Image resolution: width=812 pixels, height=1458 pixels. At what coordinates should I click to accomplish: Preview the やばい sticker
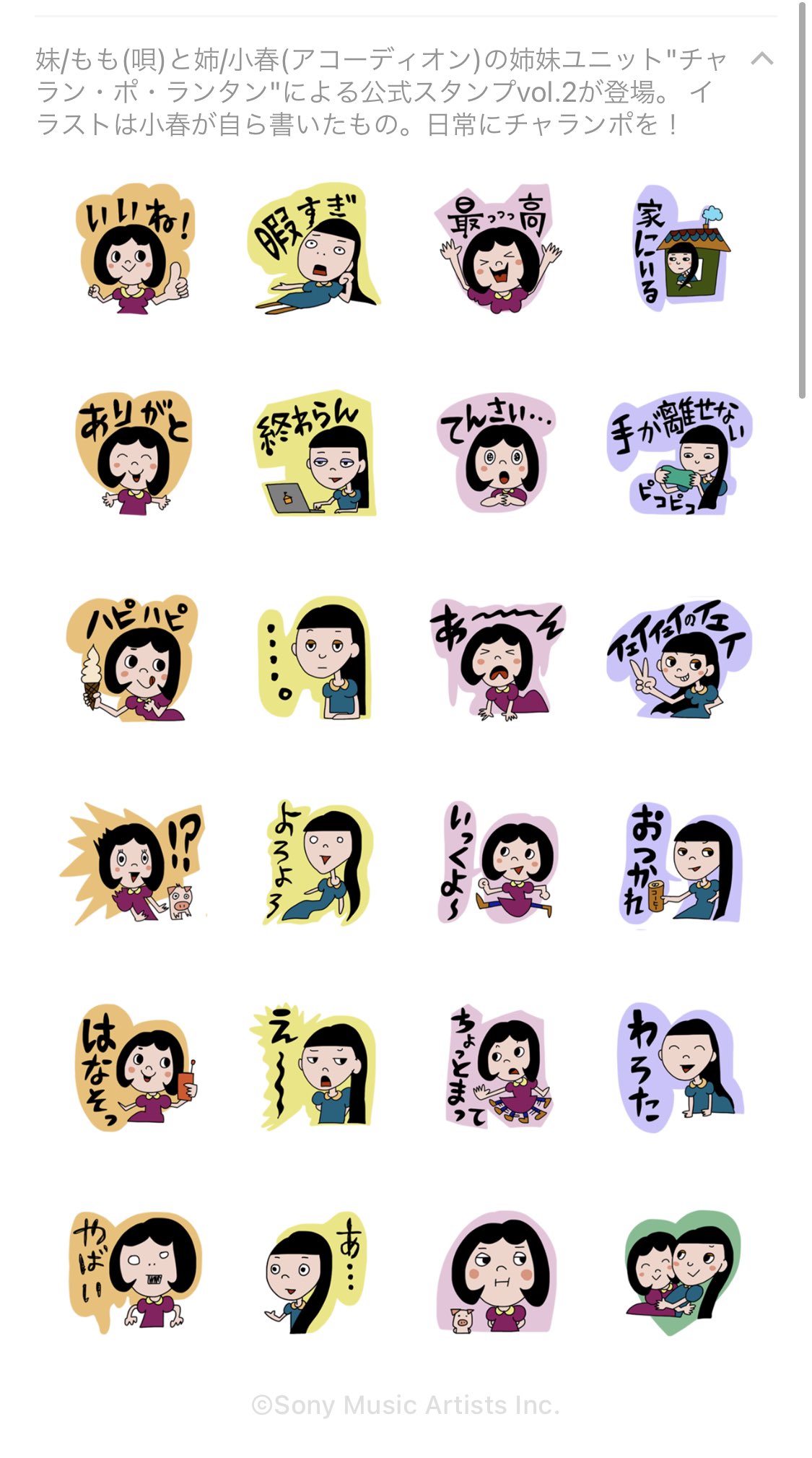click(x=136, y=1272)
